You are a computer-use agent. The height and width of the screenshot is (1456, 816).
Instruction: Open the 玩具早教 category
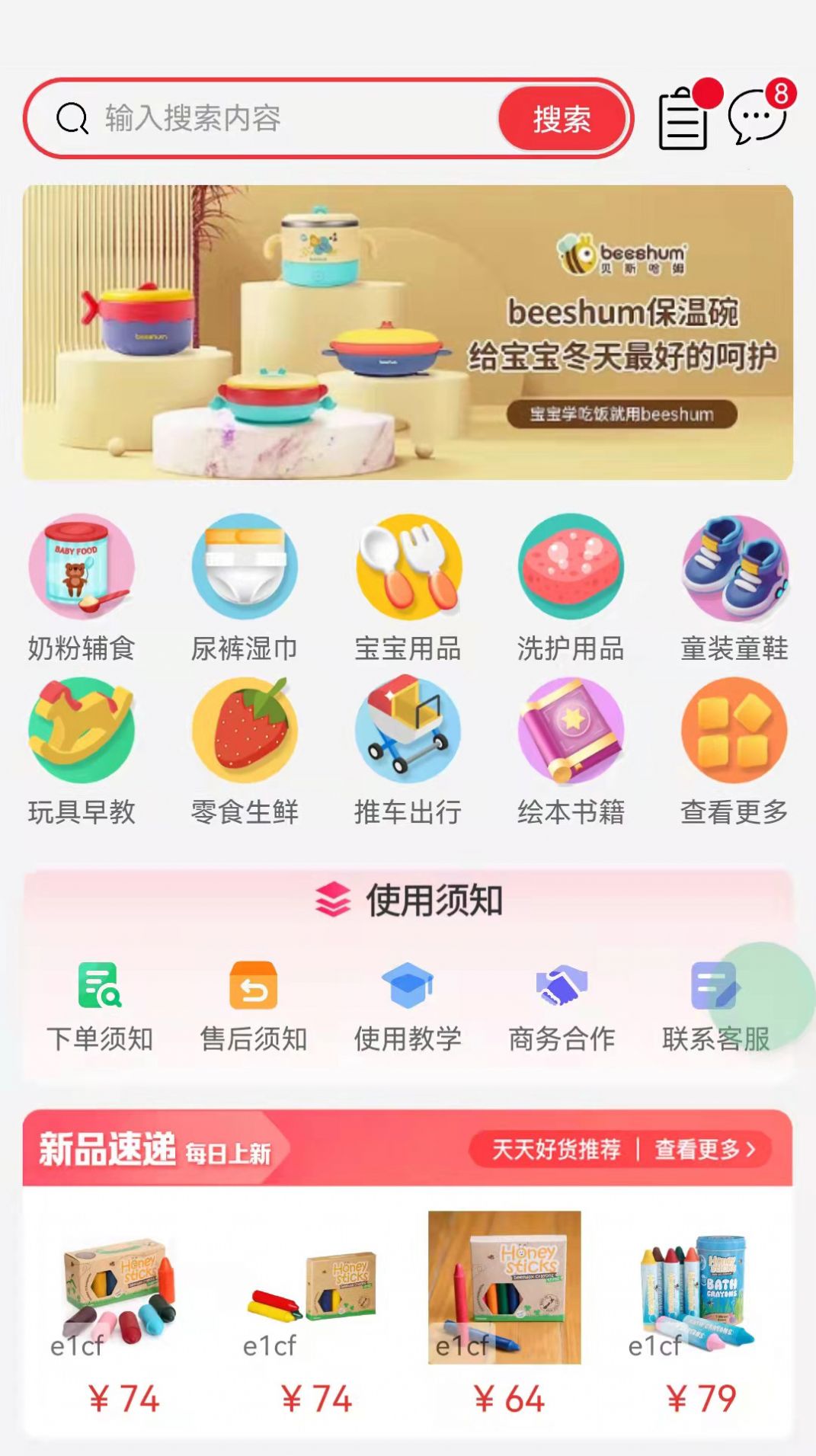[x=82, y=751]
